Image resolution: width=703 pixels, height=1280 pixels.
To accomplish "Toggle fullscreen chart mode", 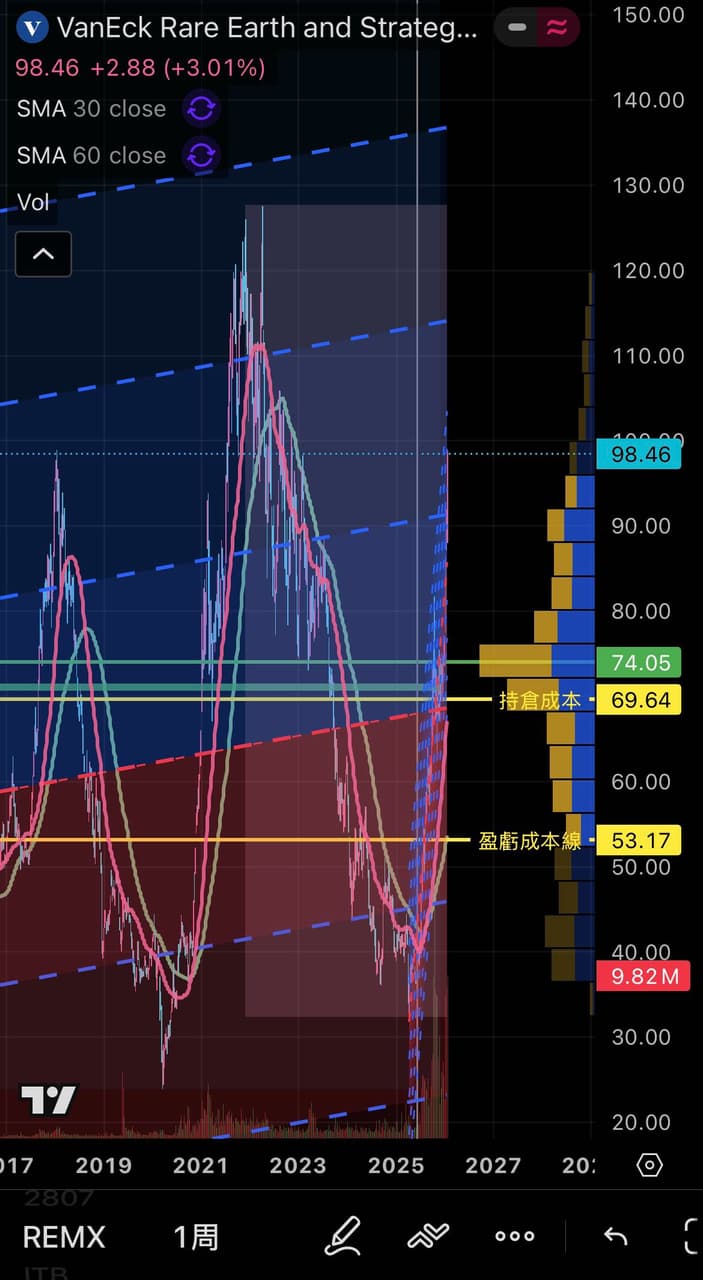I will tap(692, 1237).
